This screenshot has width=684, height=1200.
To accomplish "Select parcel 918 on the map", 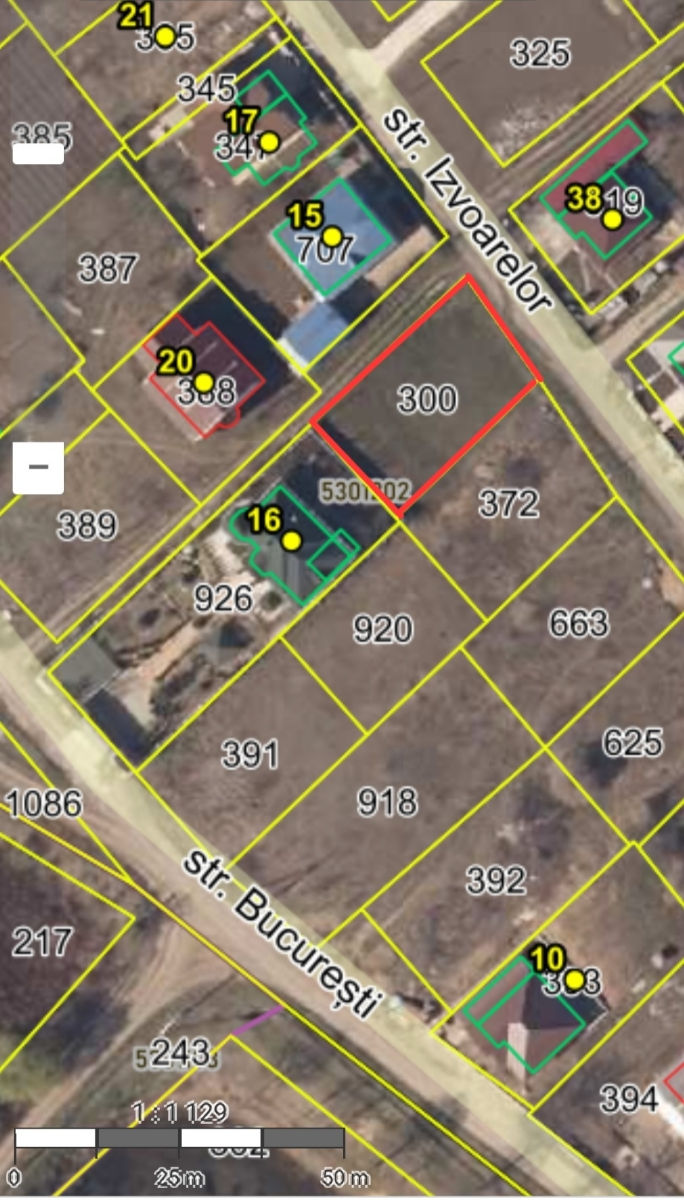I will point(387,801).
